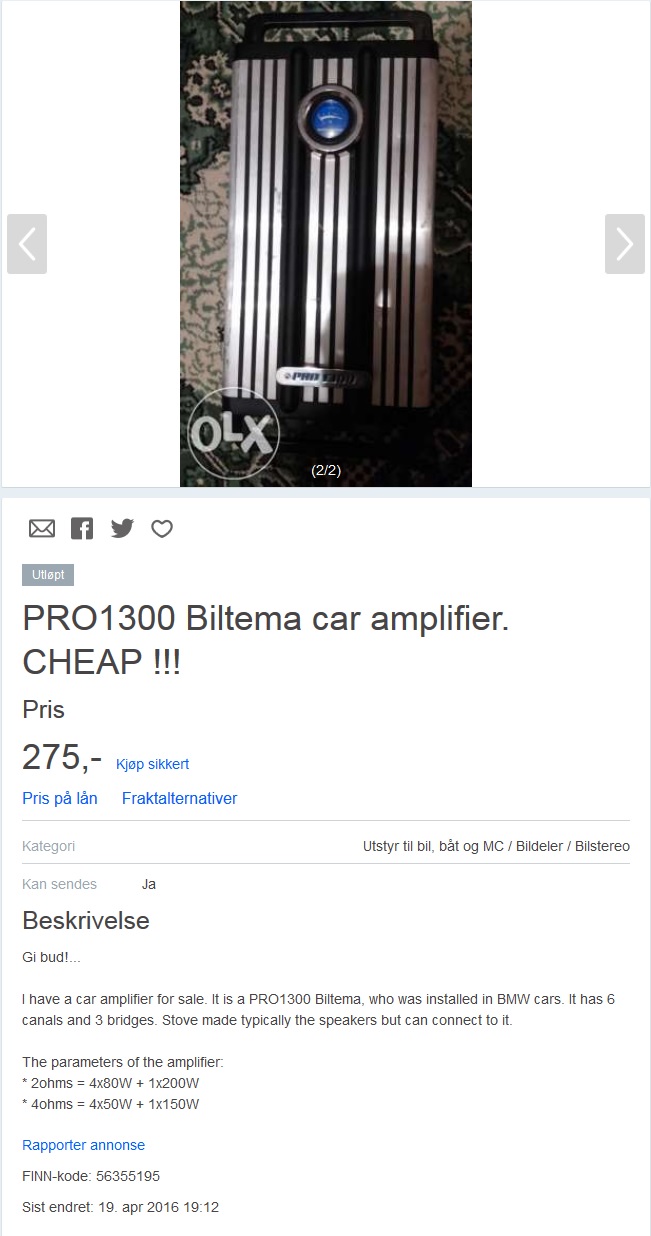View Fraktalternativer shipping options

(179, 798)
